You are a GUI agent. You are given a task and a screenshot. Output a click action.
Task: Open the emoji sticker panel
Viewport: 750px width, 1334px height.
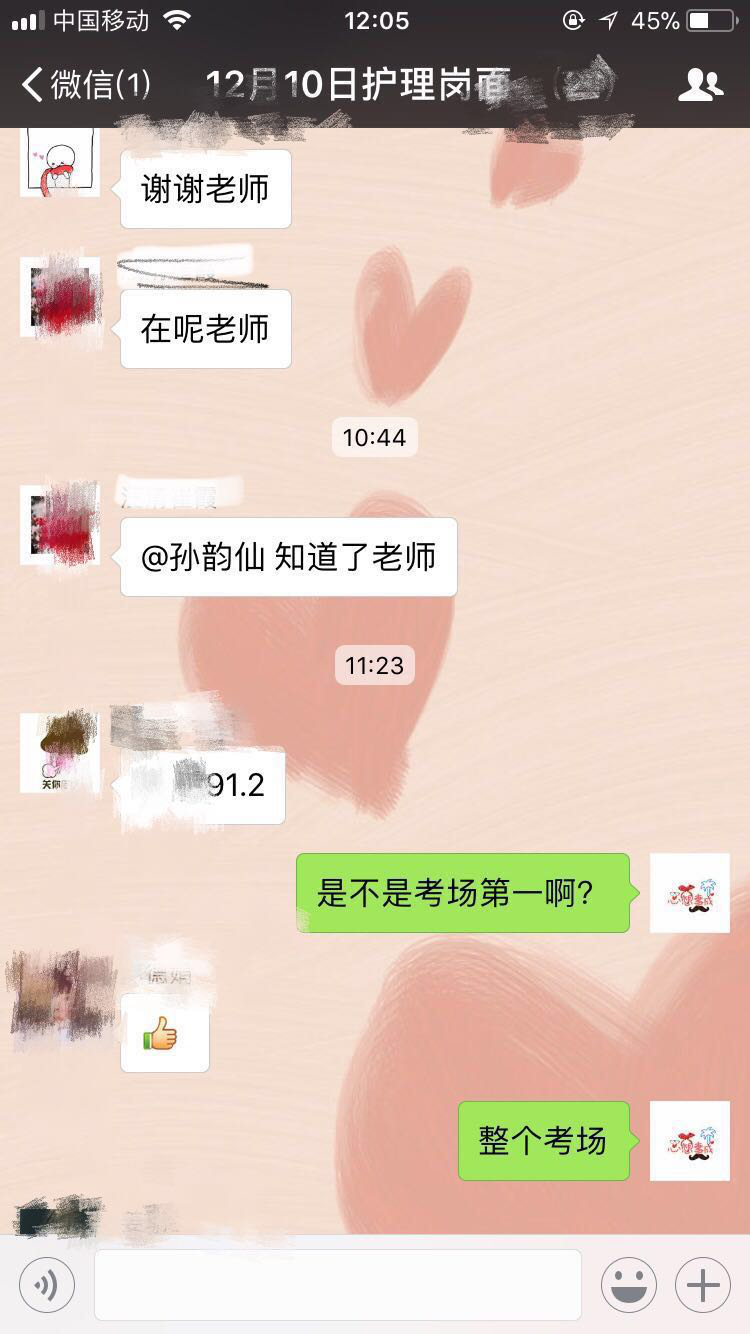click(628, 1285)
